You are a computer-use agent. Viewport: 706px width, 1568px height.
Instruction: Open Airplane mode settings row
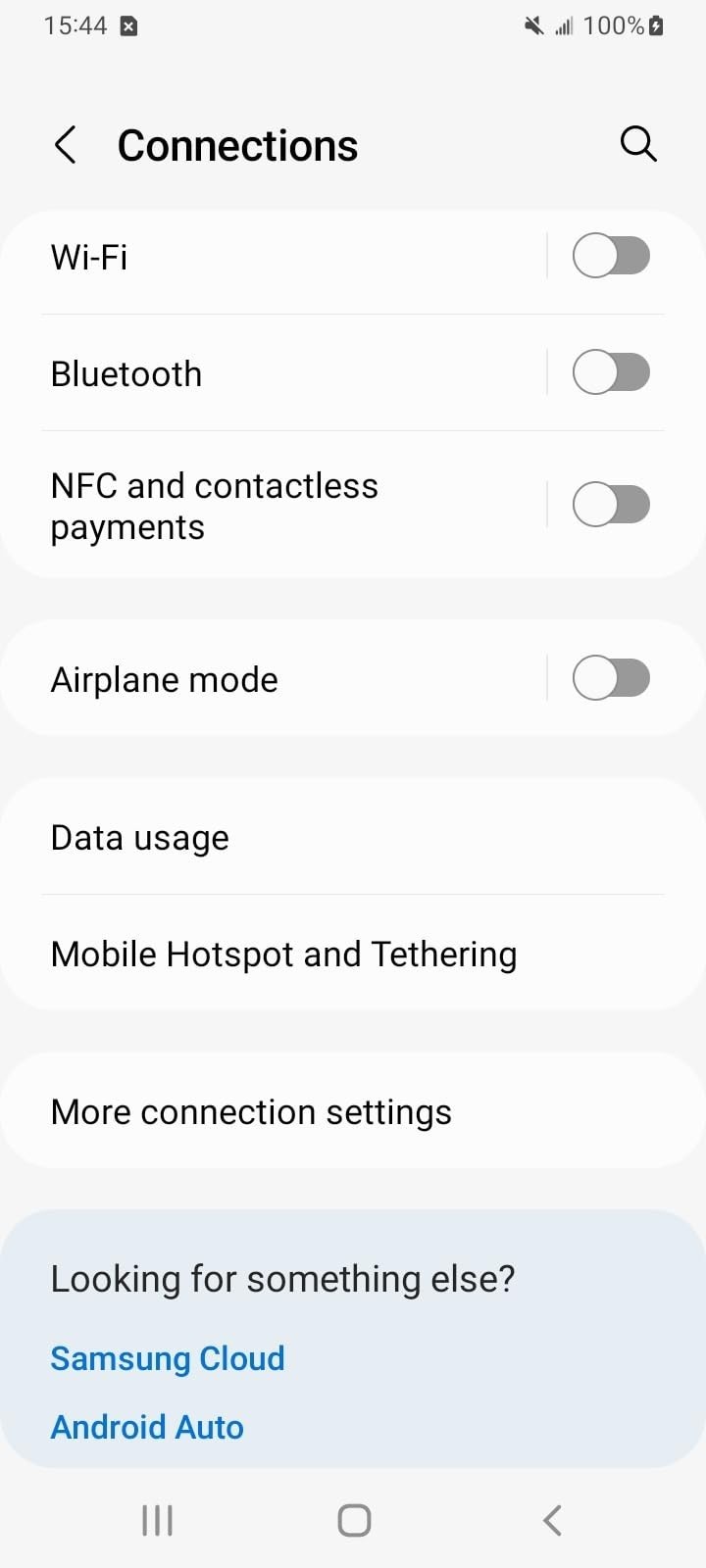click(x=275, y=678)
